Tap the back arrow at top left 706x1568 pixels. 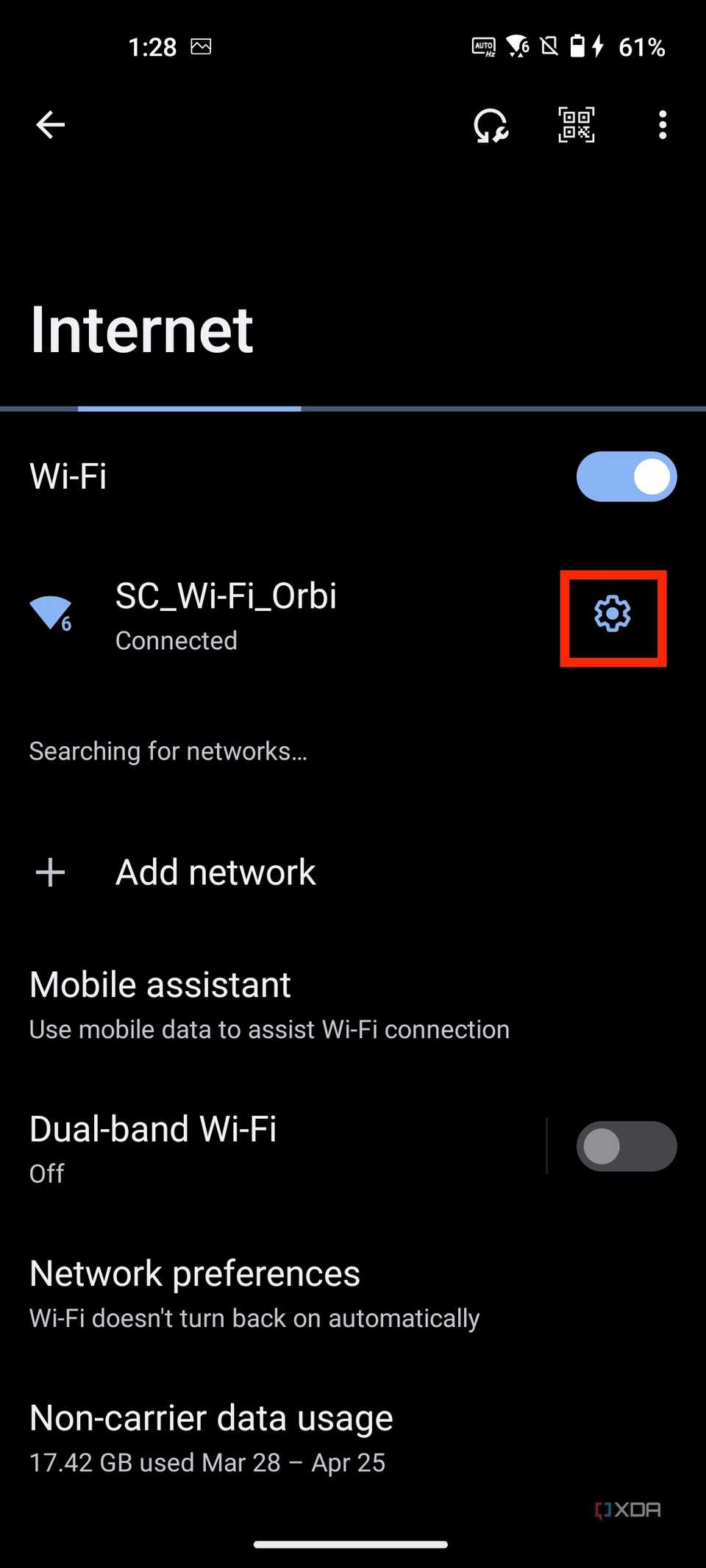point(50,125)
